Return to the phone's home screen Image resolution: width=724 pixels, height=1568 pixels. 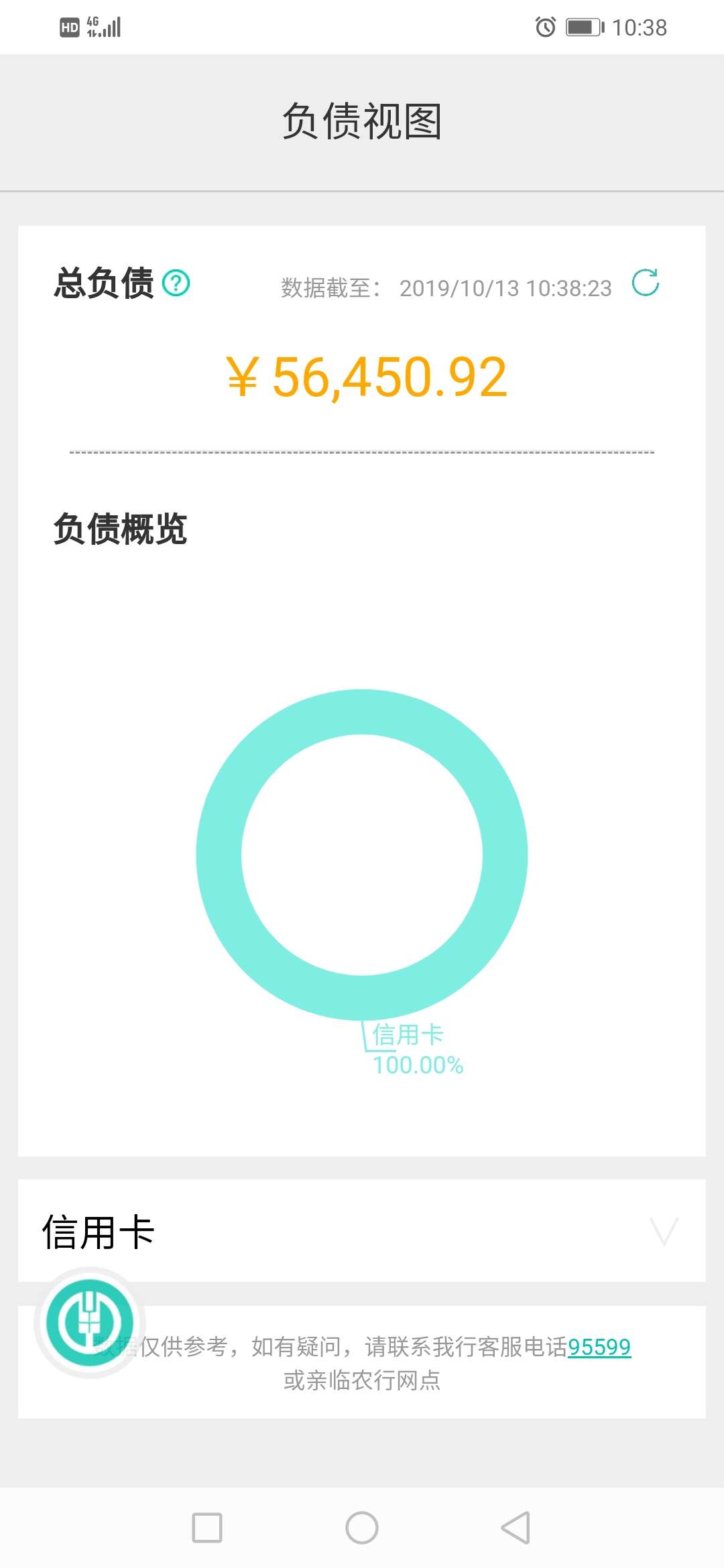(x=362, y=1528)
